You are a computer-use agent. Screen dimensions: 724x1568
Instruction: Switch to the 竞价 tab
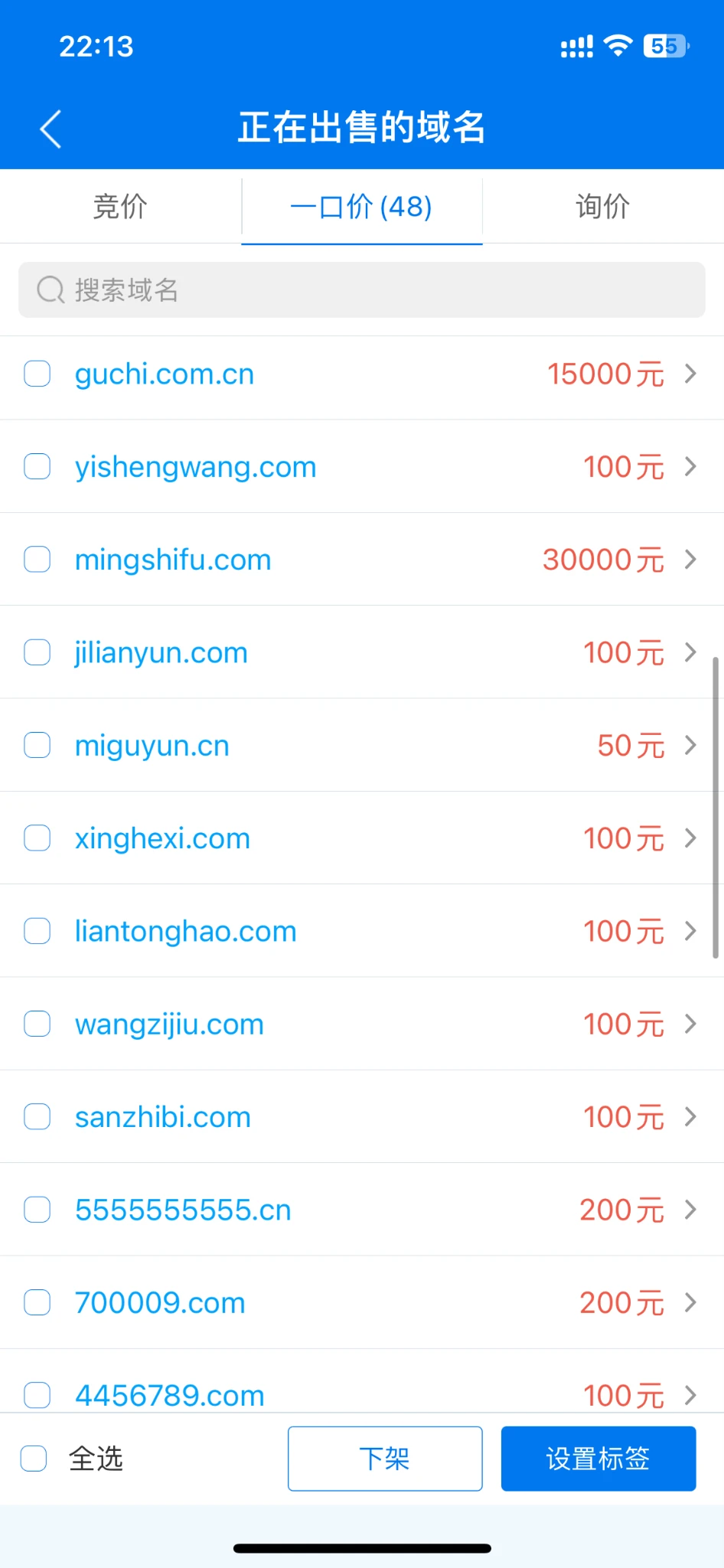pos(120,207)
